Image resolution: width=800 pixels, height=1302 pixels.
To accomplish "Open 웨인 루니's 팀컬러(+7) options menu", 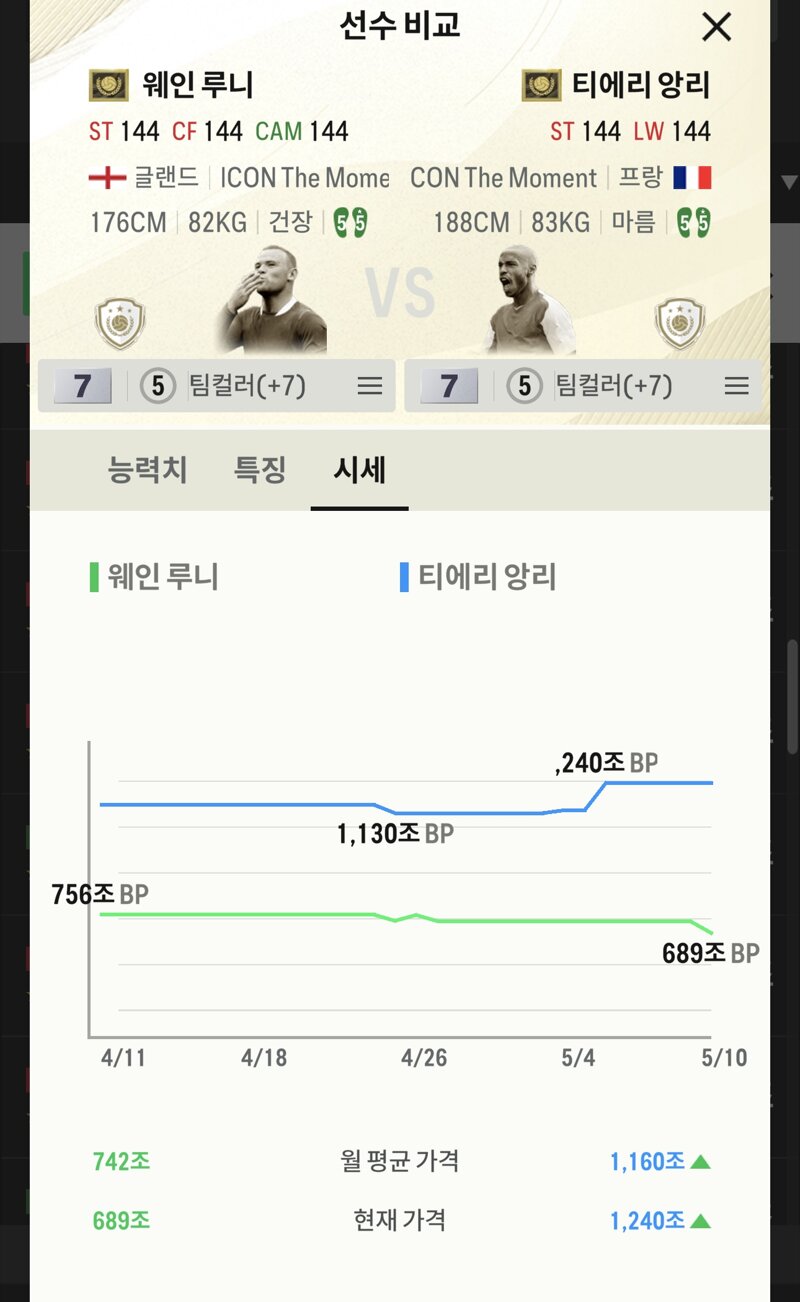I will tap(370, 386).
